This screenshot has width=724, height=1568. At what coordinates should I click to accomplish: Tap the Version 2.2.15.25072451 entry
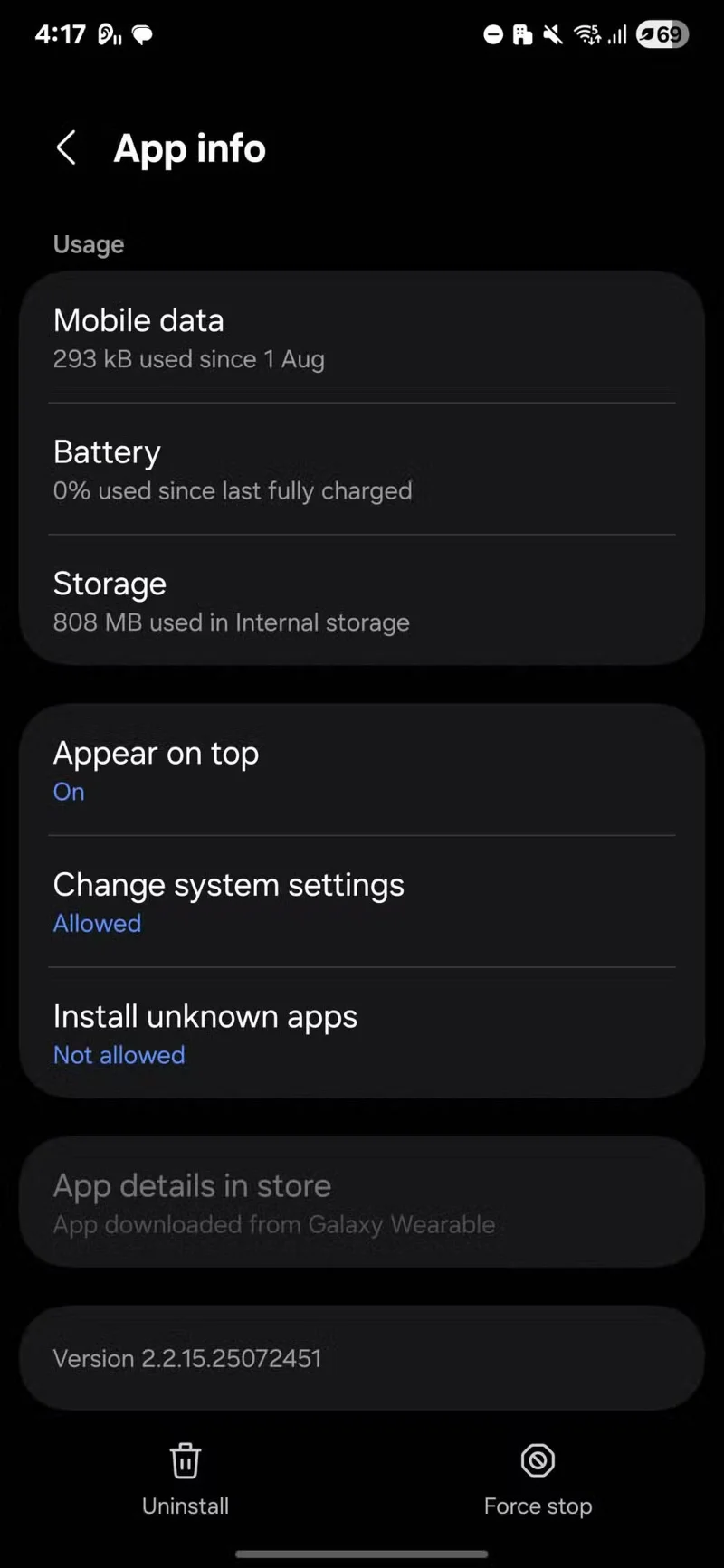pos(362,1357)
